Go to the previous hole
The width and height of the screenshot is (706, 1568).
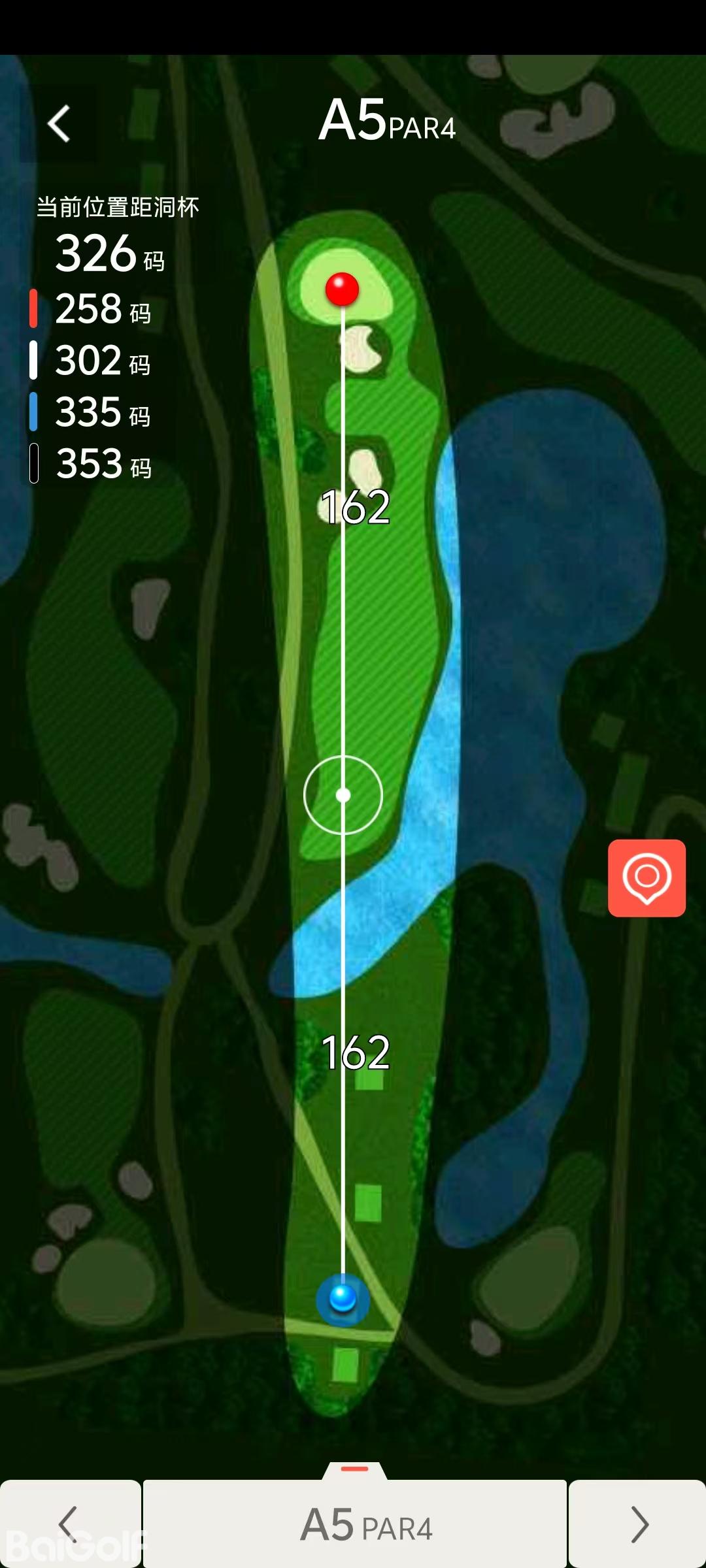pyautogui.click(x=69, y=1524)
